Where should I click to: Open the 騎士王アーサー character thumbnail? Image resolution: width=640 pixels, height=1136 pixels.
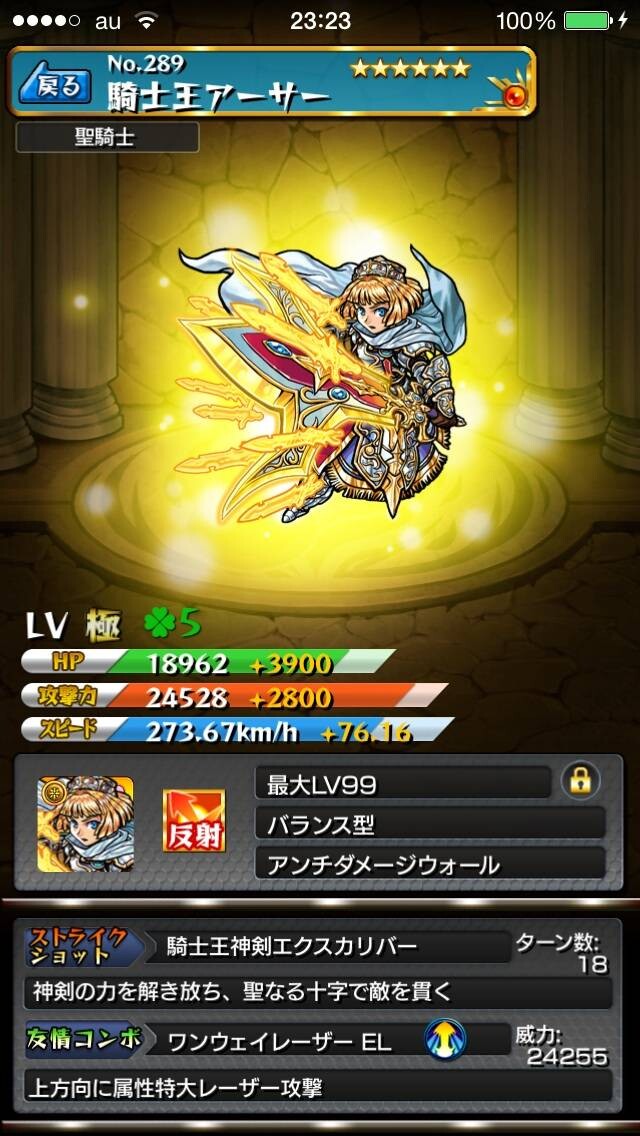coord(86,823)
